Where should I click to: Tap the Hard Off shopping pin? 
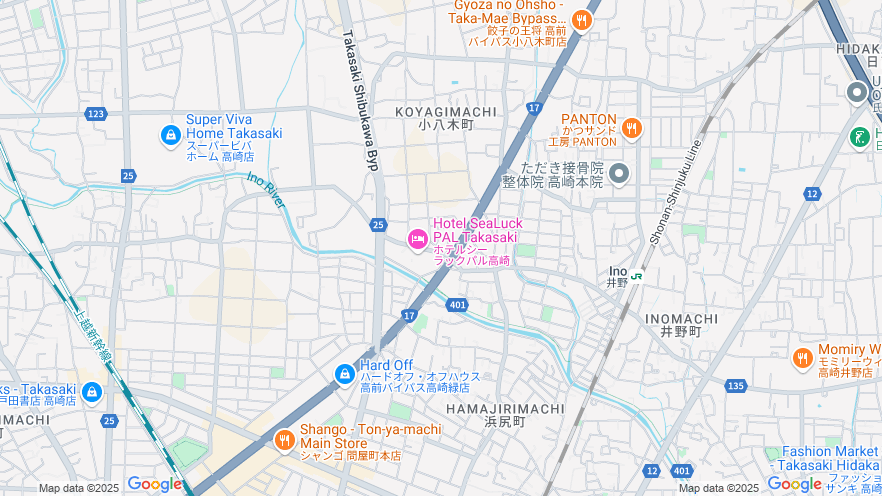coord(344,374)
